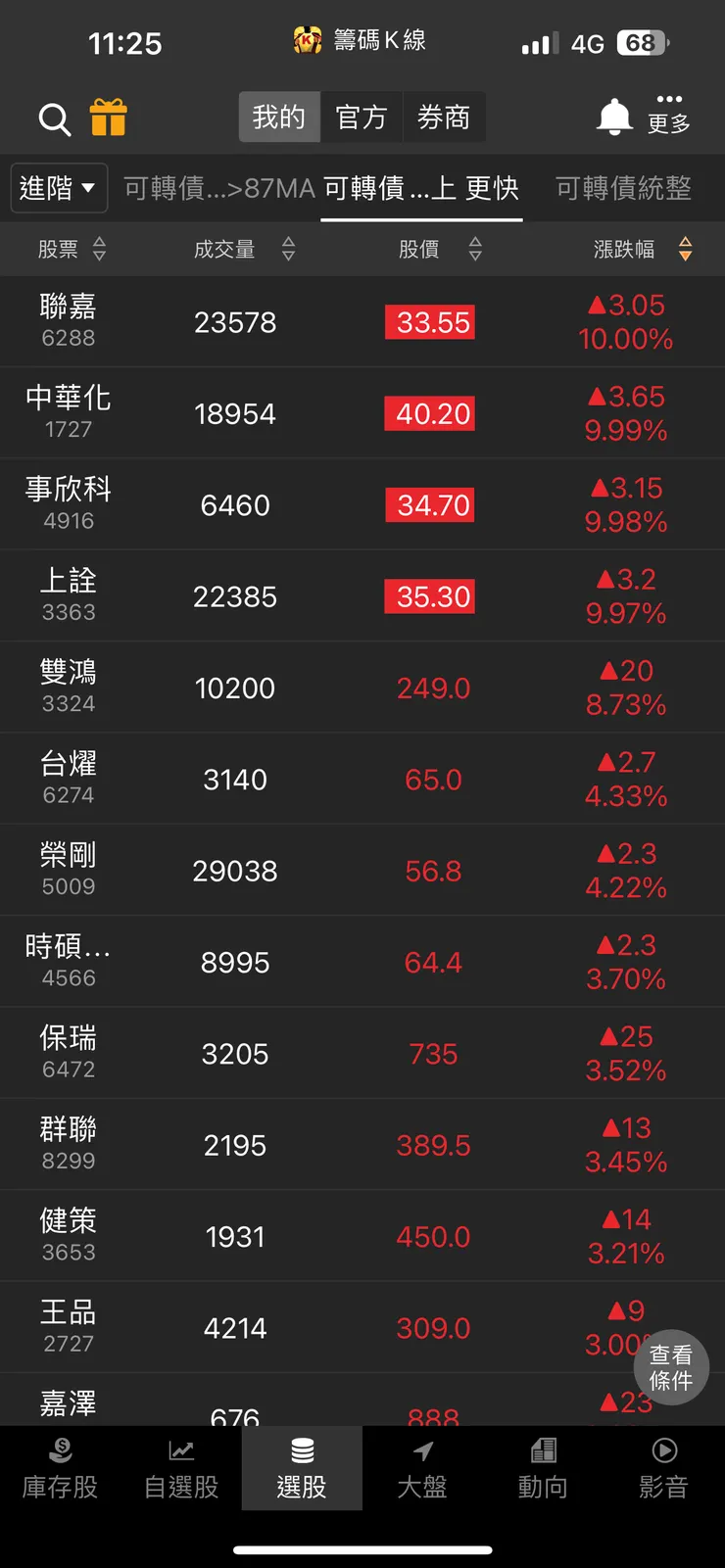Viewport: 725px width, 1568px height.
Task: Toggle sorting on the 成交量 column
Action: (288, 249)
